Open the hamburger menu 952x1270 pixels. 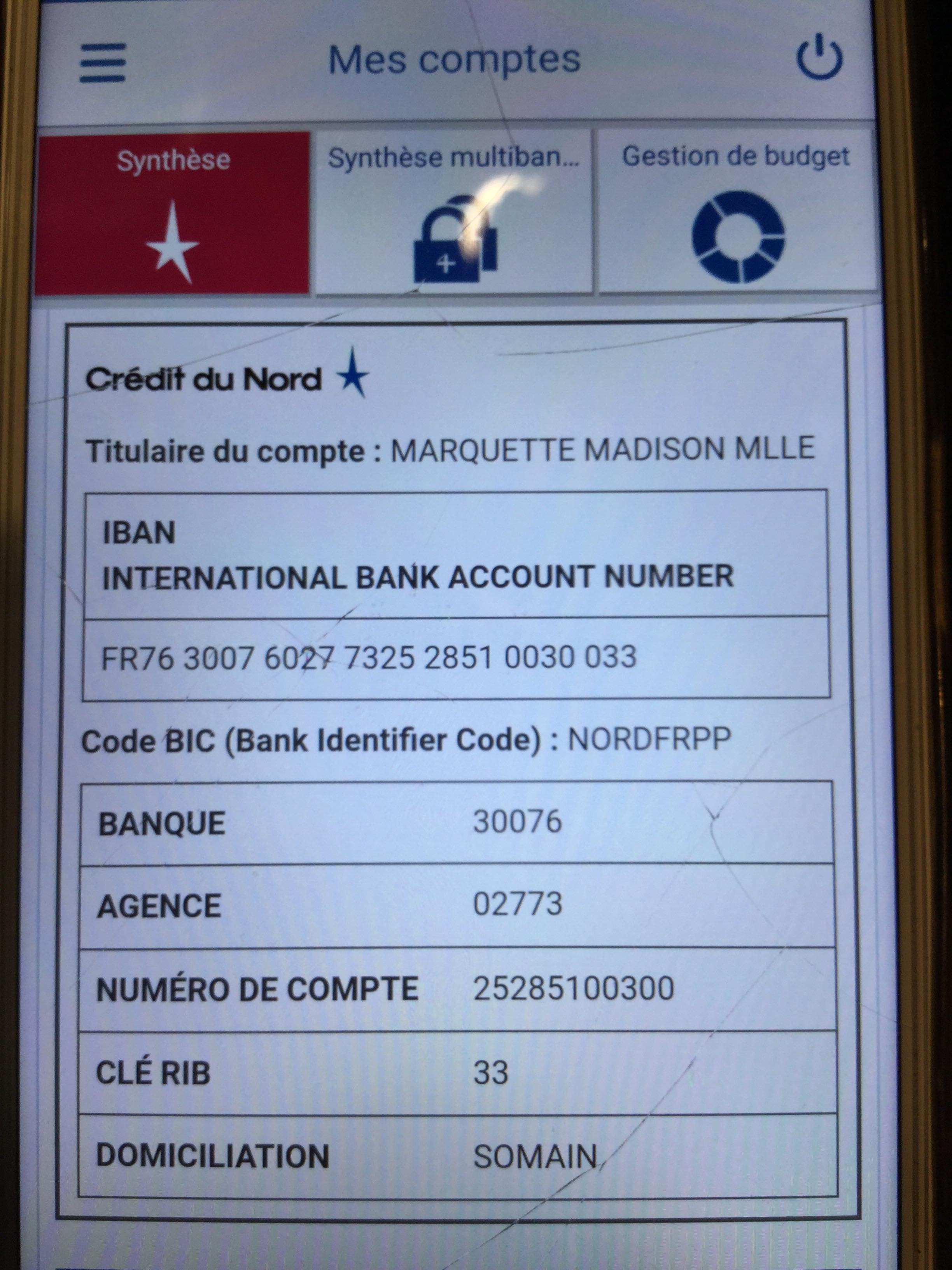(x=103, y=63)
